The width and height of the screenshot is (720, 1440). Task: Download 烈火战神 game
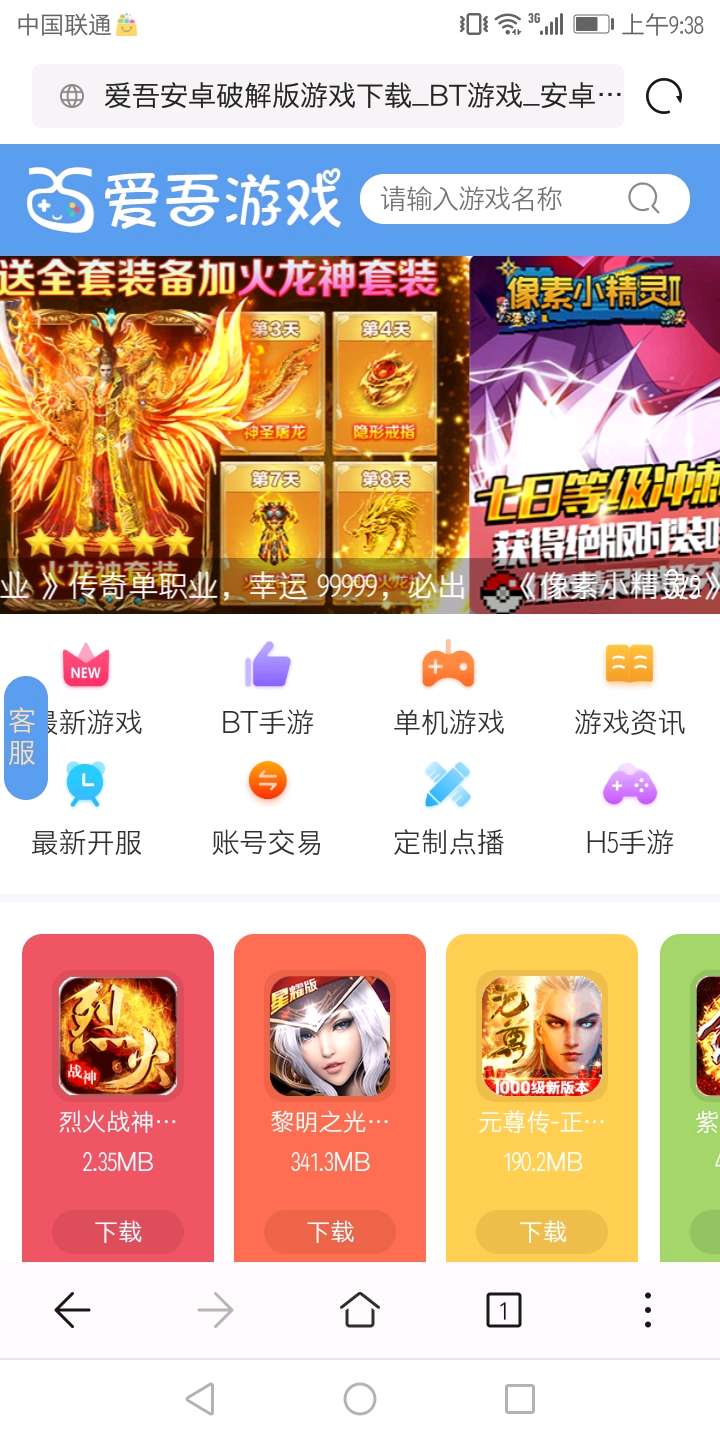118,1232
